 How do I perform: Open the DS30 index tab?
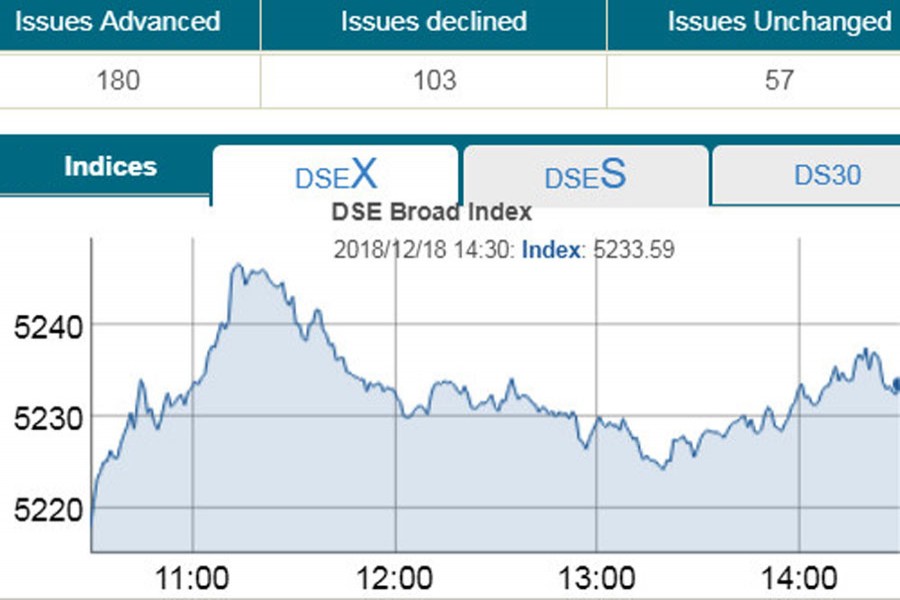click(x=827, y=175)
